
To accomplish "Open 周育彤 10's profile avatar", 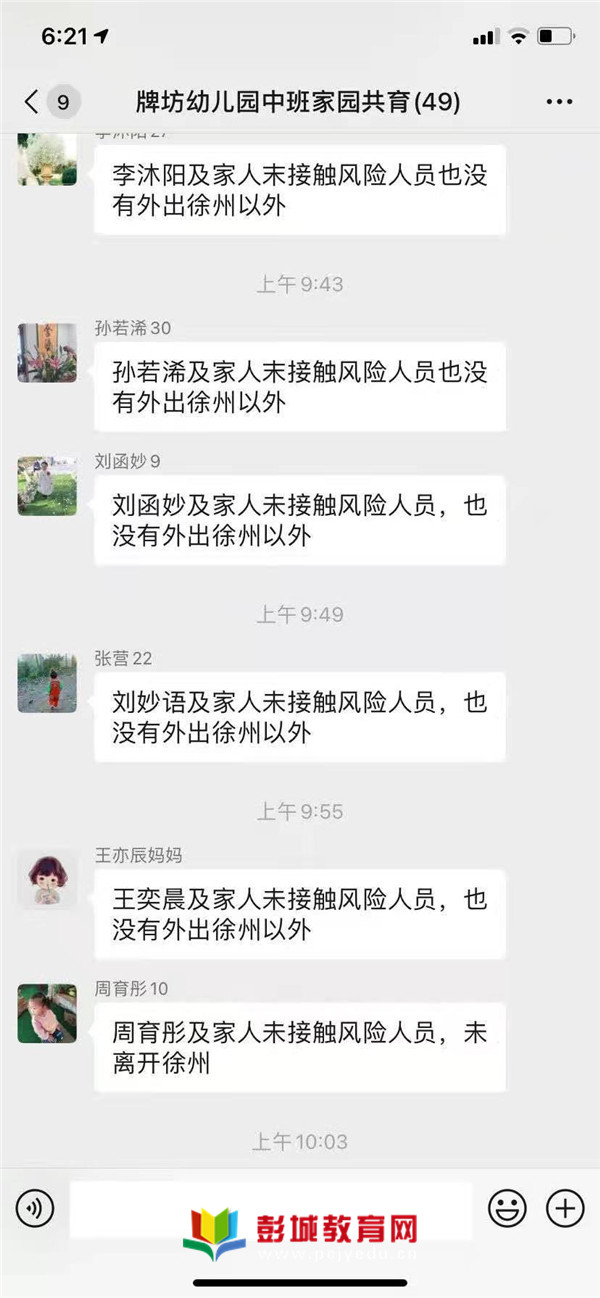I will 47,1013.
